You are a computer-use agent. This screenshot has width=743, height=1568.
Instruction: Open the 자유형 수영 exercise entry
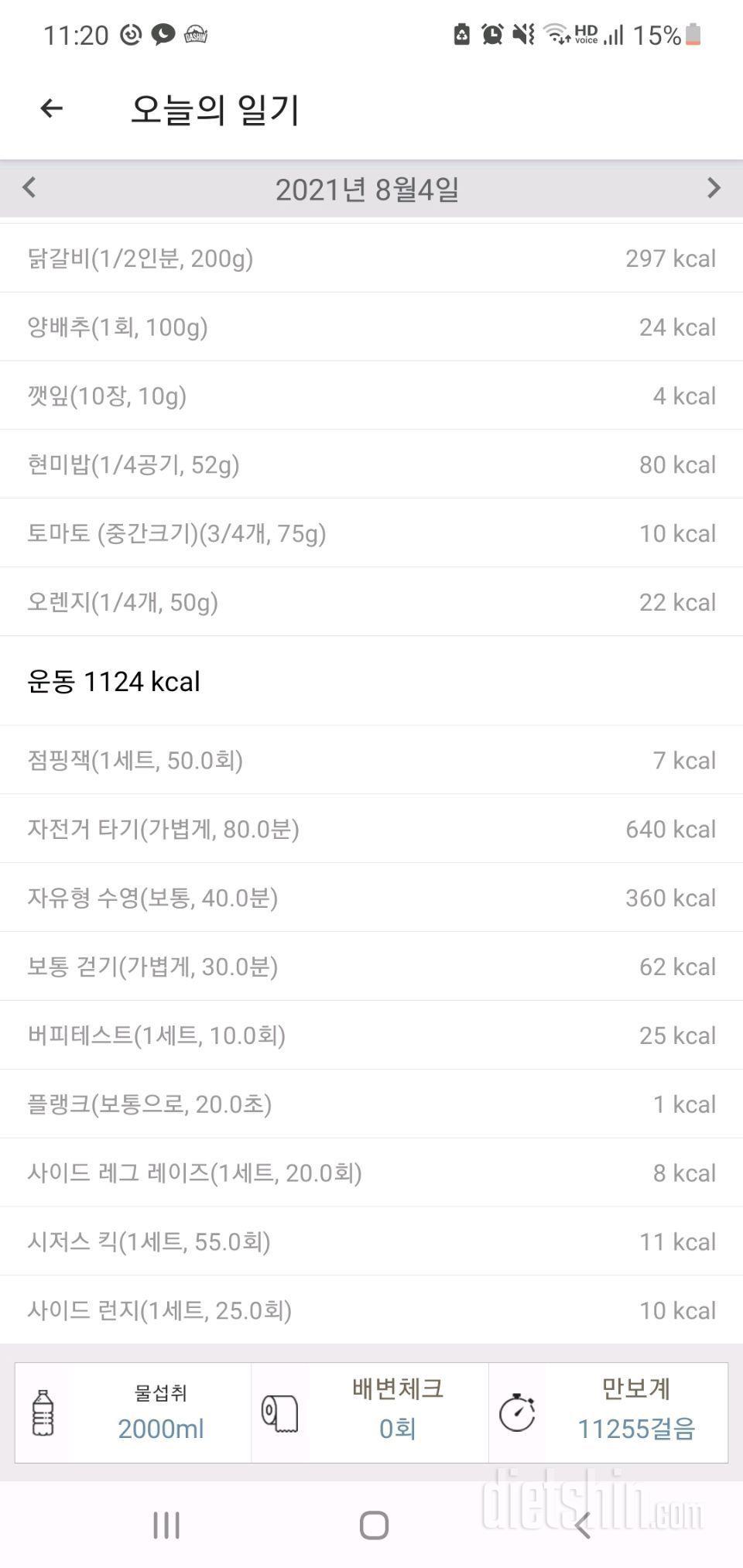point(371,898)
